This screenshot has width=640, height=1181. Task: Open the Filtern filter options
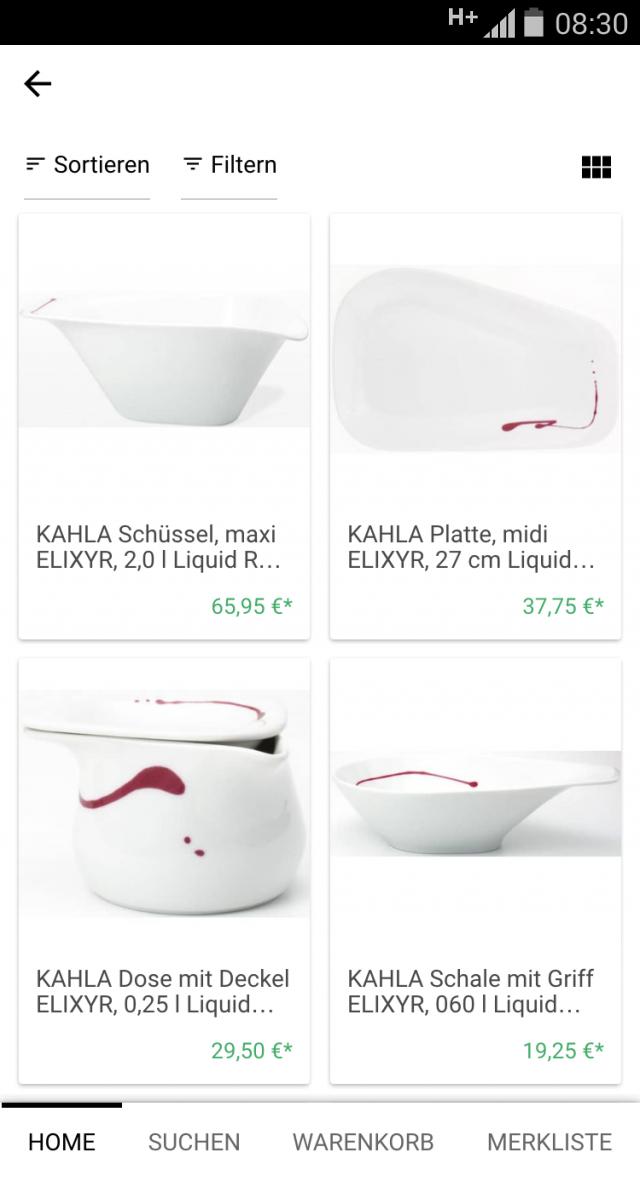[229, 165]
